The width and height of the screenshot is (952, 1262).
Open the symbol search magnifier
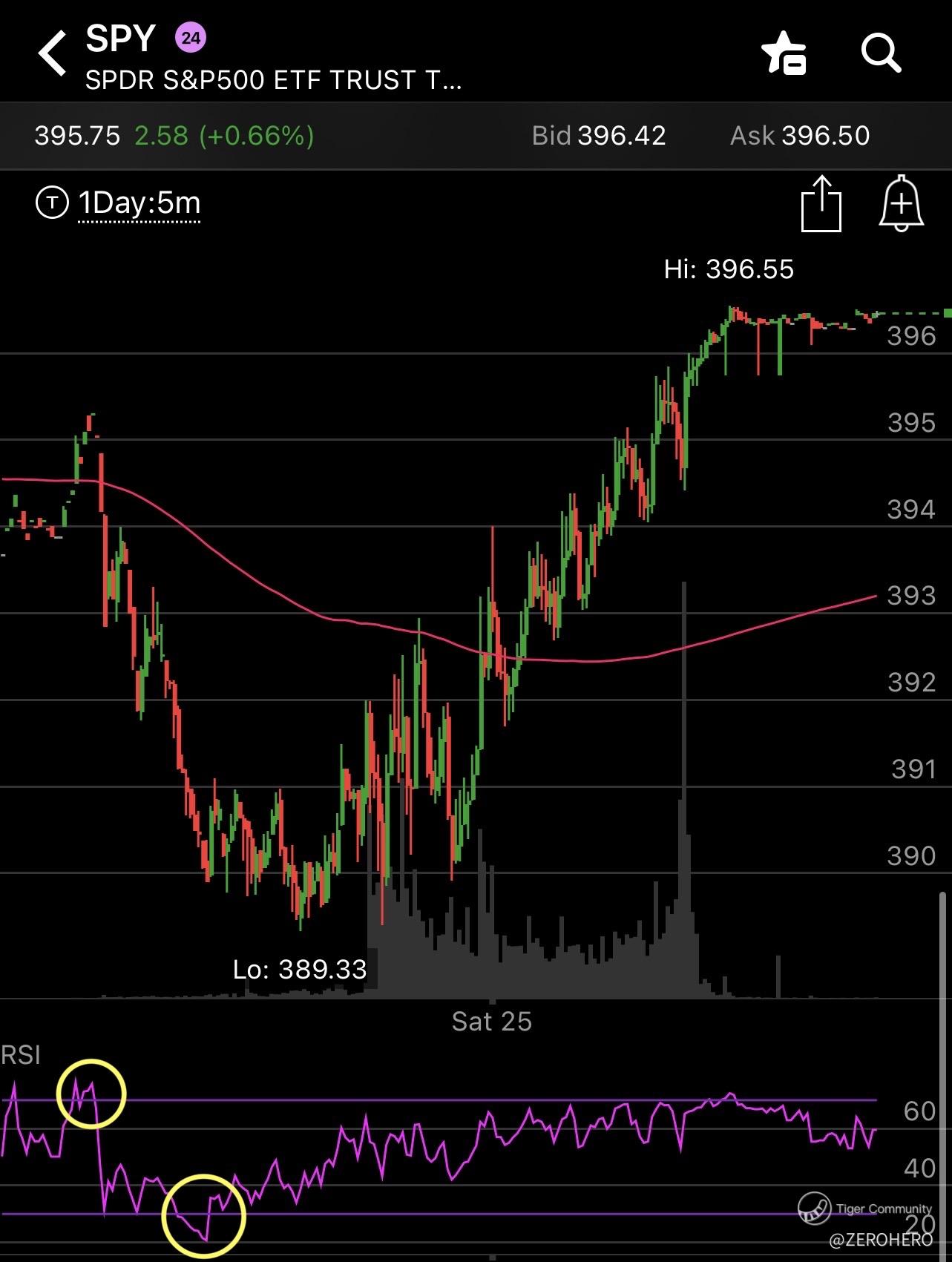880,53
